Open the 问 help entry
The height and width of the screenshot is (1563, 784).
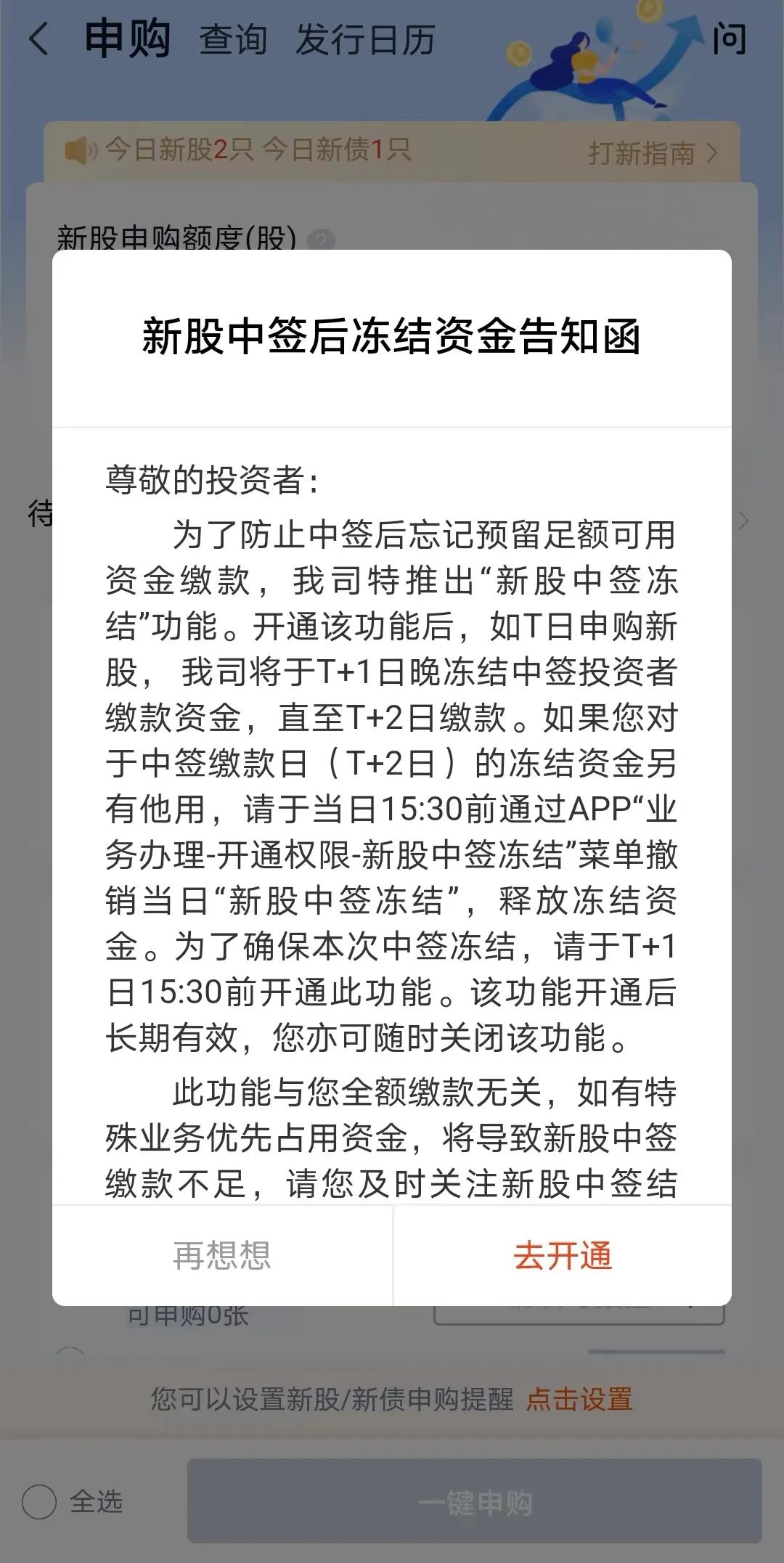click(729, 39)
